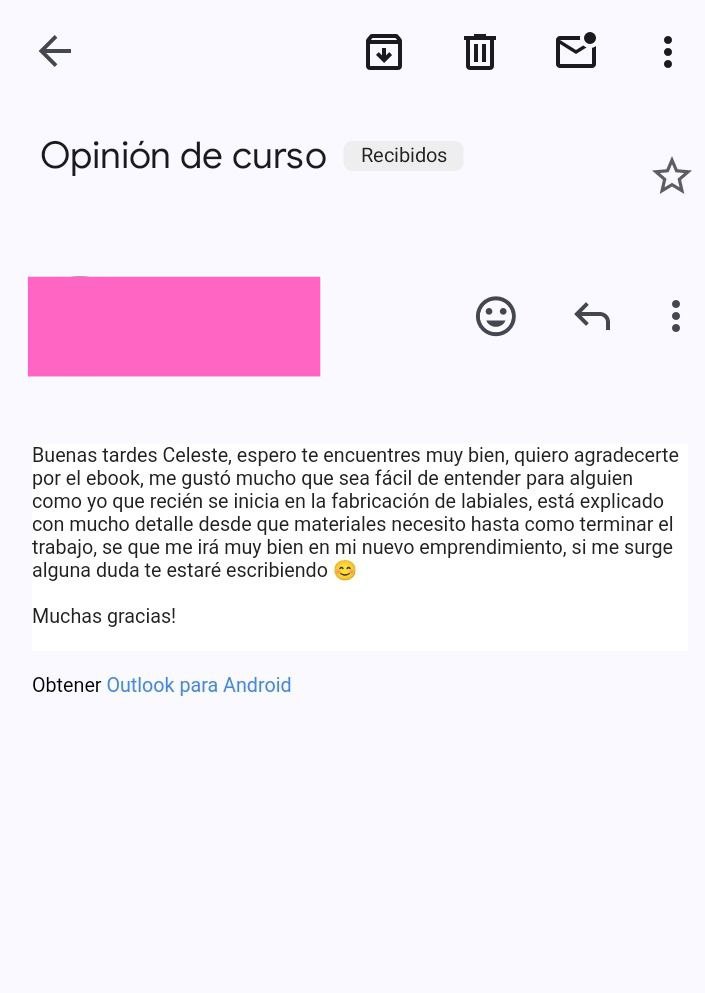
Task: Open the message options menu beside reply
Action: click(676, 316)
